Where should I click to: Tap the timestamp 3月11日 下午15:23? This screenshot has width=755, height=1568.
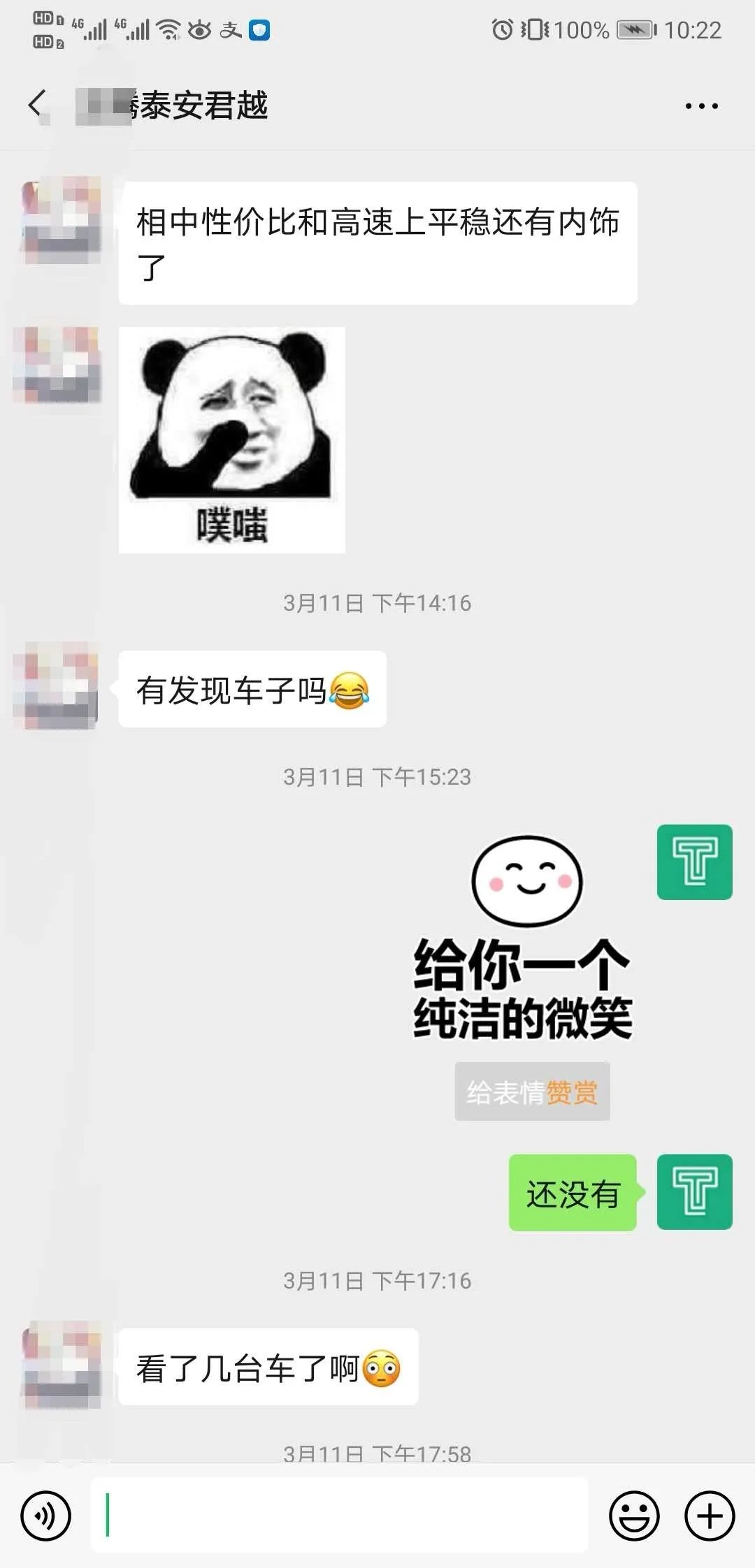point(377,776)
